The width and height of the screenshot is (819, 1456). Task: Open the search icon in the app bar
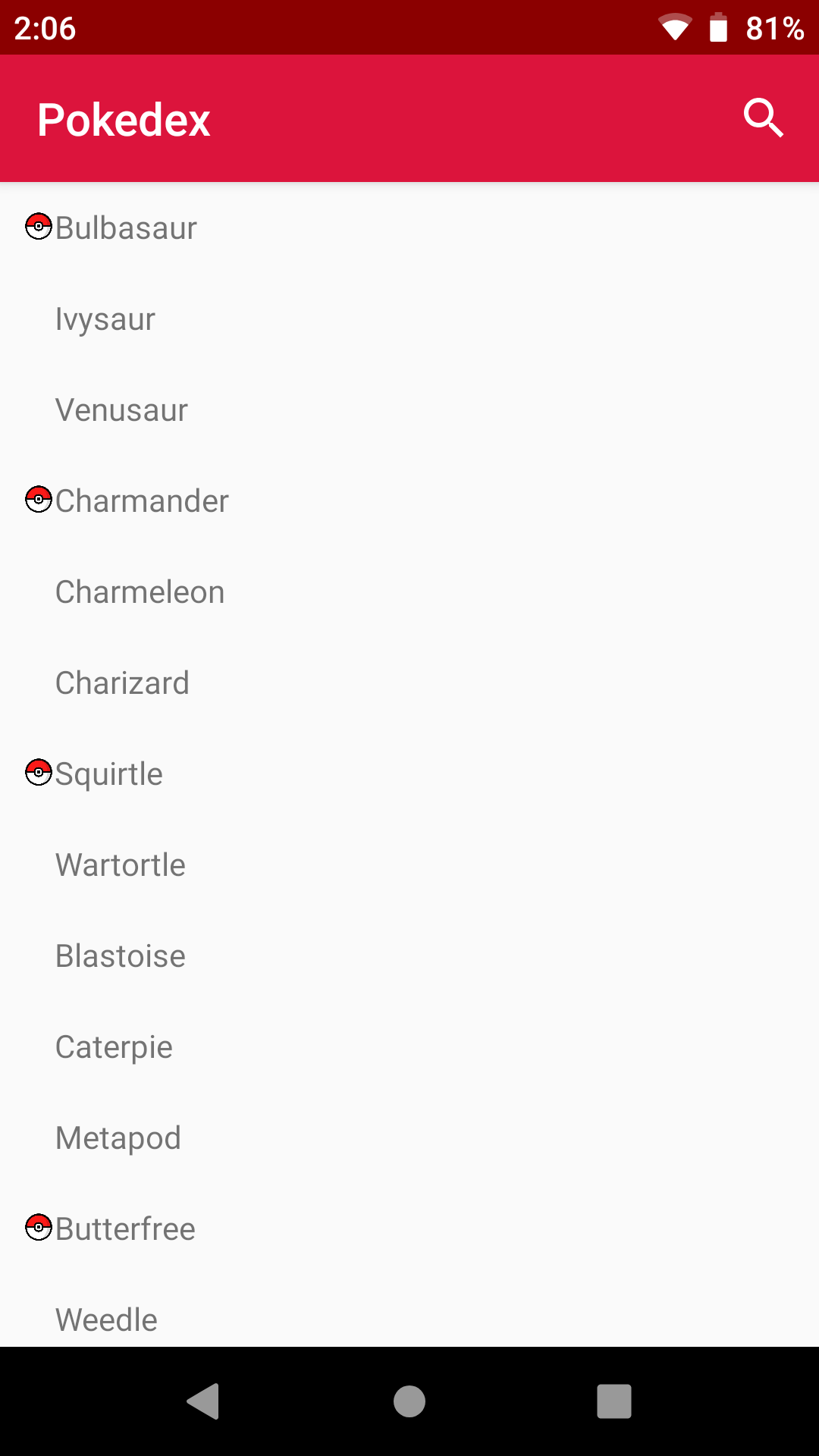[x=763, y=118]
